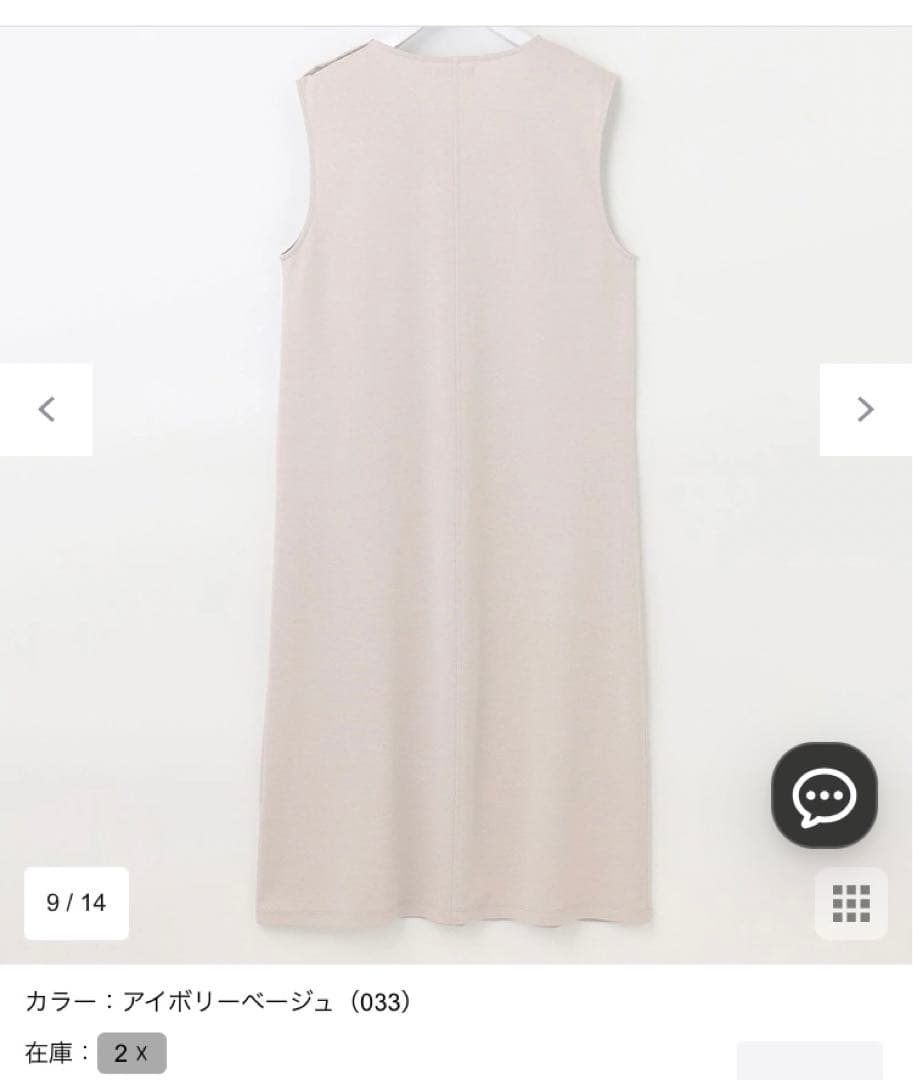Viewport: 913px width, 1080px height.
Task: Open the chat support bubble
Action: coord(823,796)
